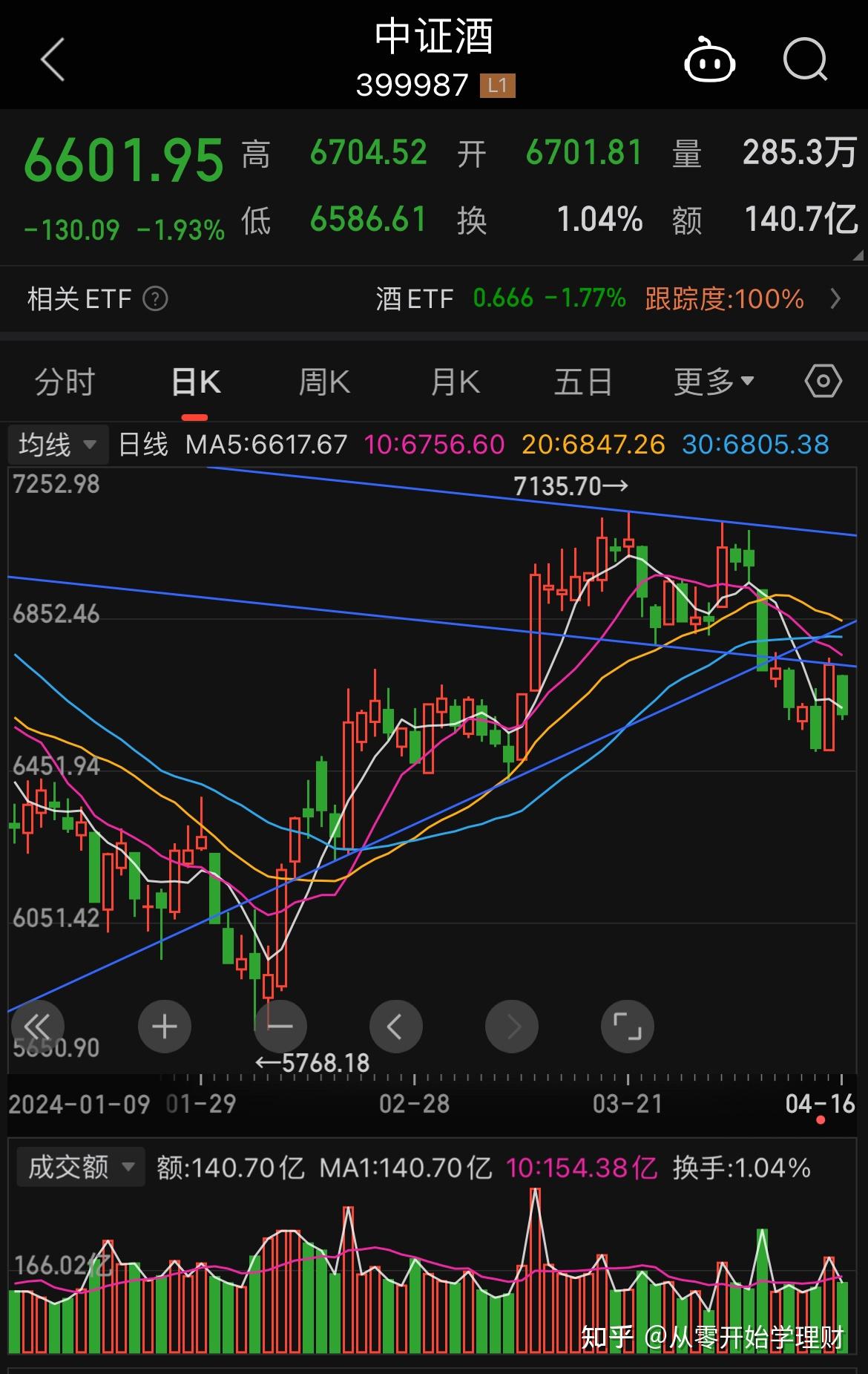Open the robot assistant icon
Viewport: 868px width, 1374px height.
click(709, 59)
